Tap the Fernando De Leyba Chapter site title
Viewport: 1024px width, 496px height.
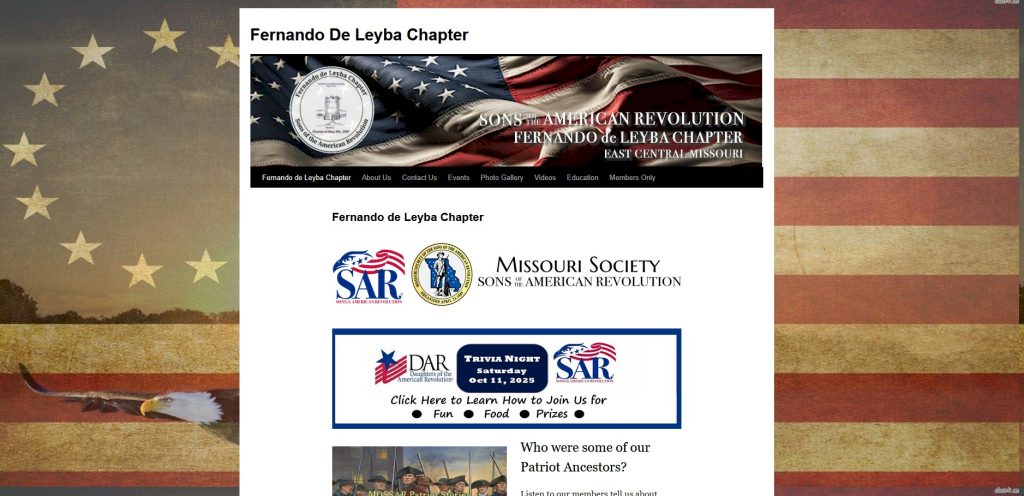359,35
